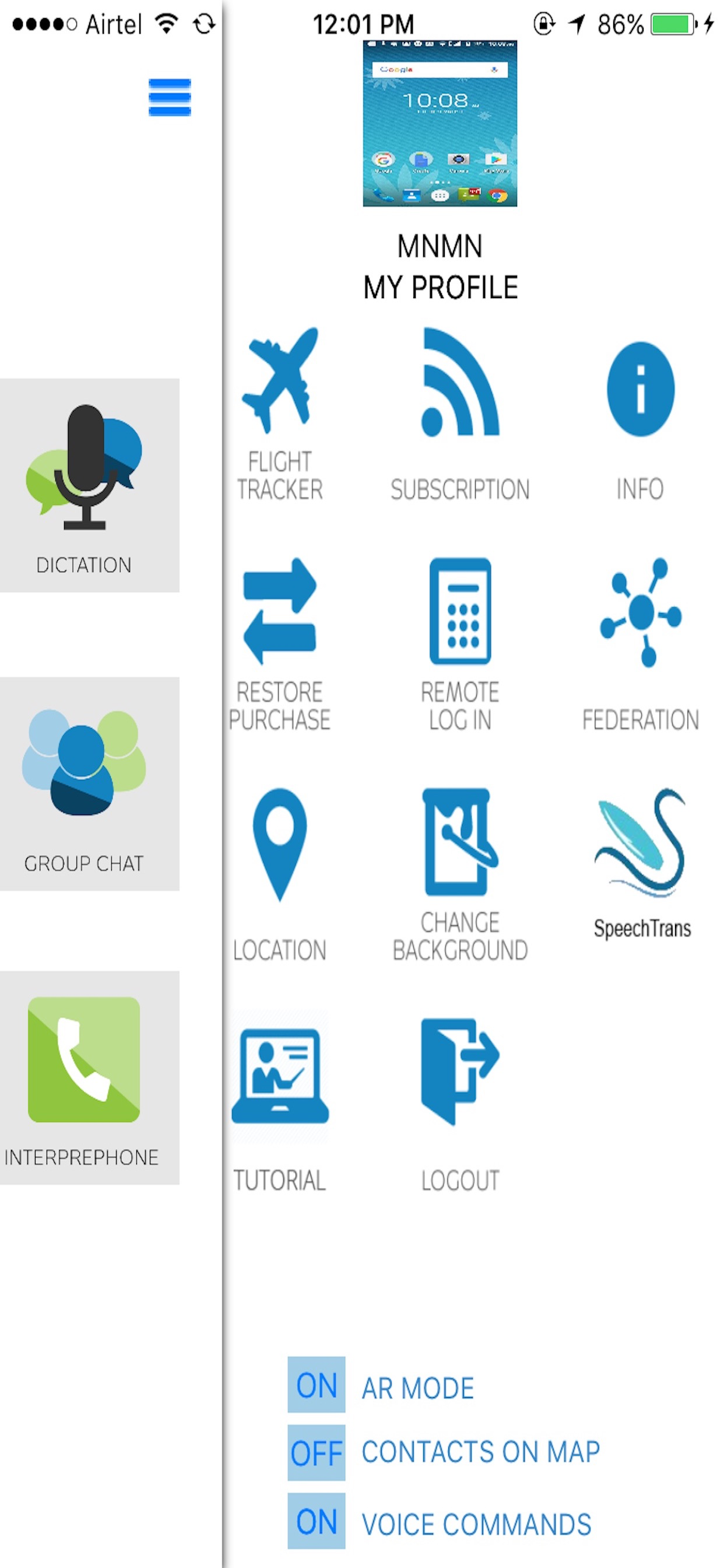The width and height of the screenshot is (724, 1568).
Task: Open Group Chat
Action: (85, 783)
